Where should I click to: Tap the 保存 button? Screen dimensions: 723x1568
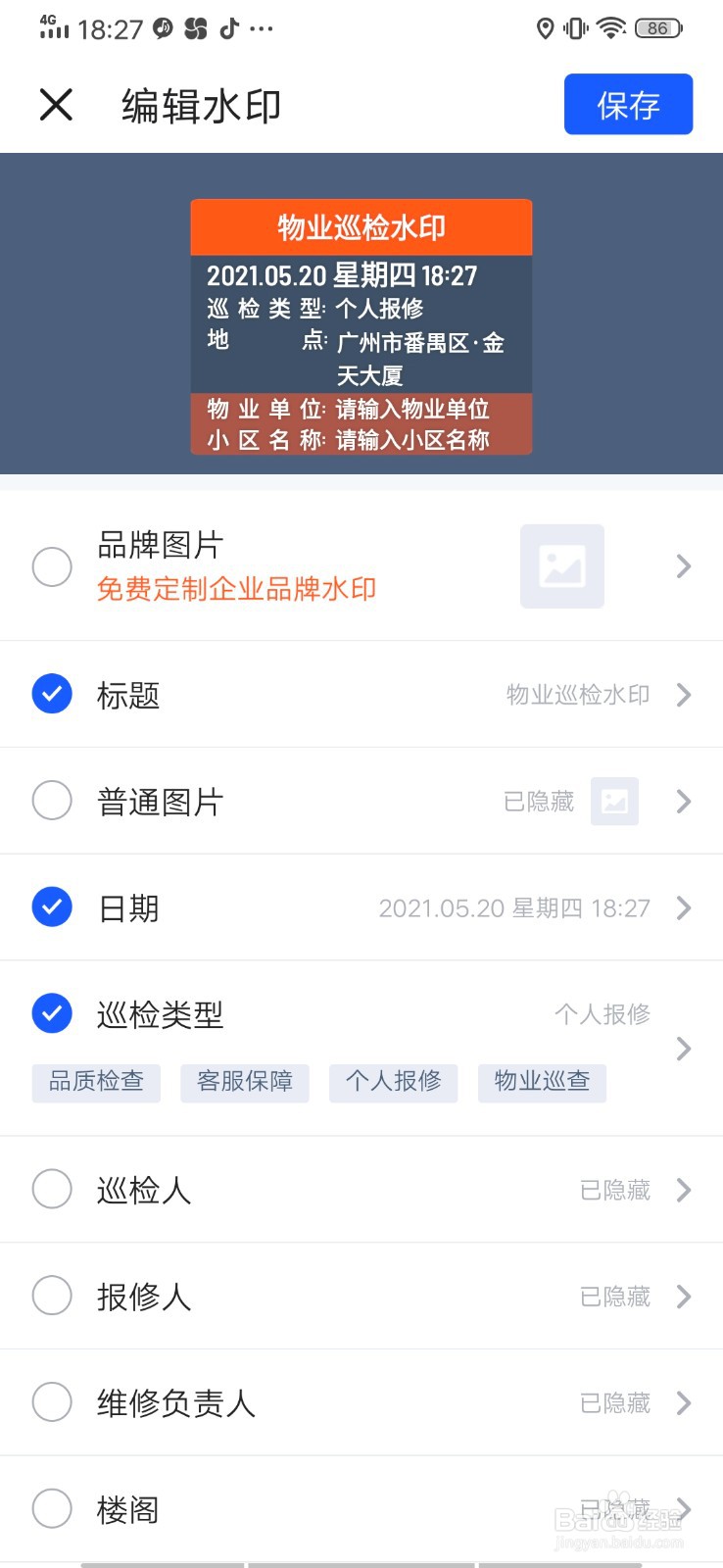click(628, 105)
